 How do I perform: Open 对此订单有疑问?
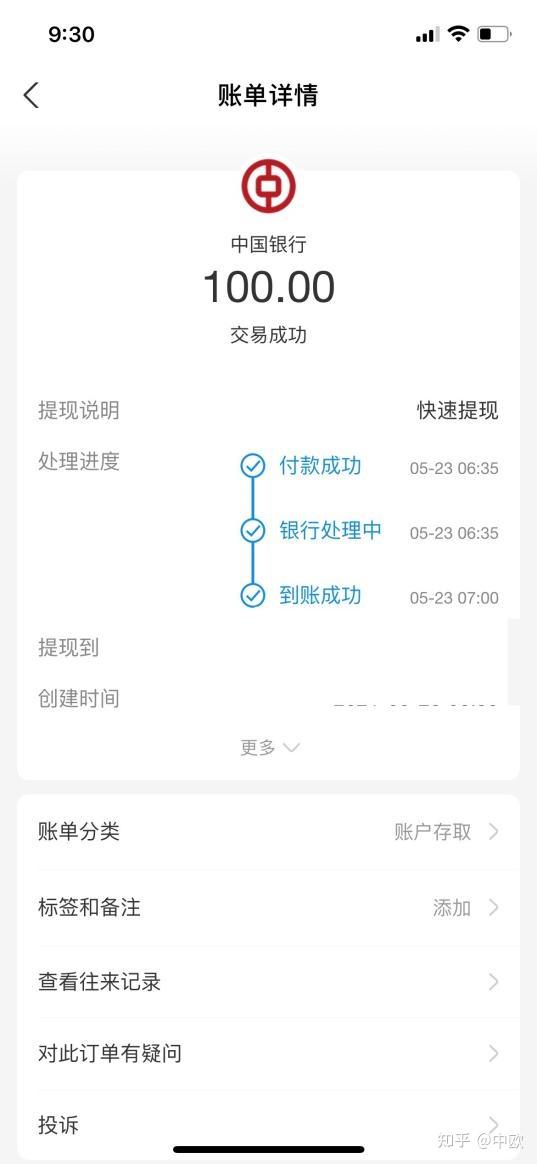268,1053
